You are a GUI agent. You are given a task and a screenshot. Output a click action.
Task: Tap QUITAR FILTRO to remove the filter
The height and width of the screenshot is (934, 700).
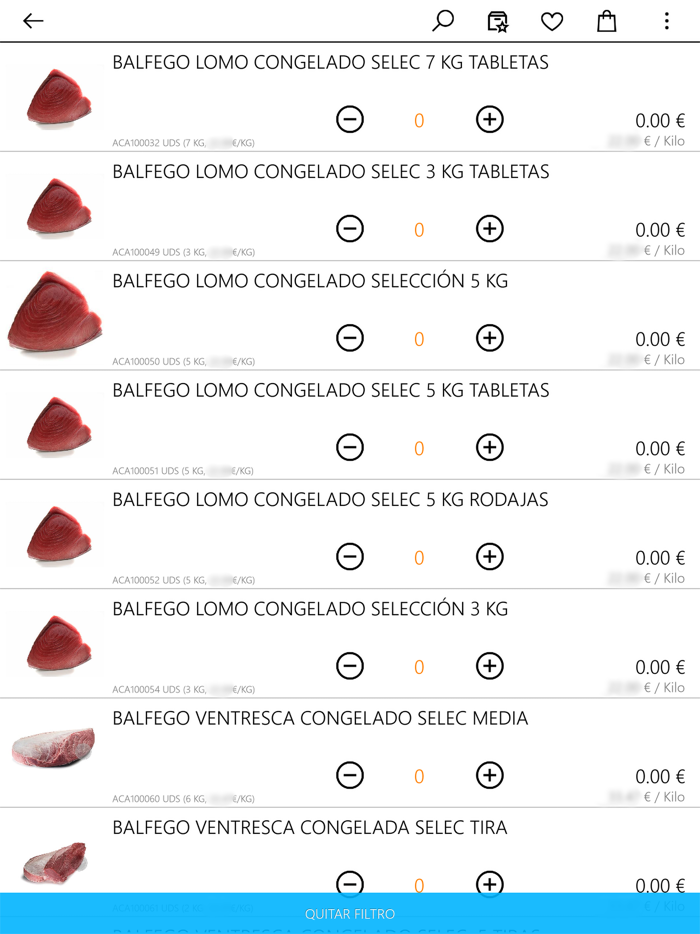point(350,914)
